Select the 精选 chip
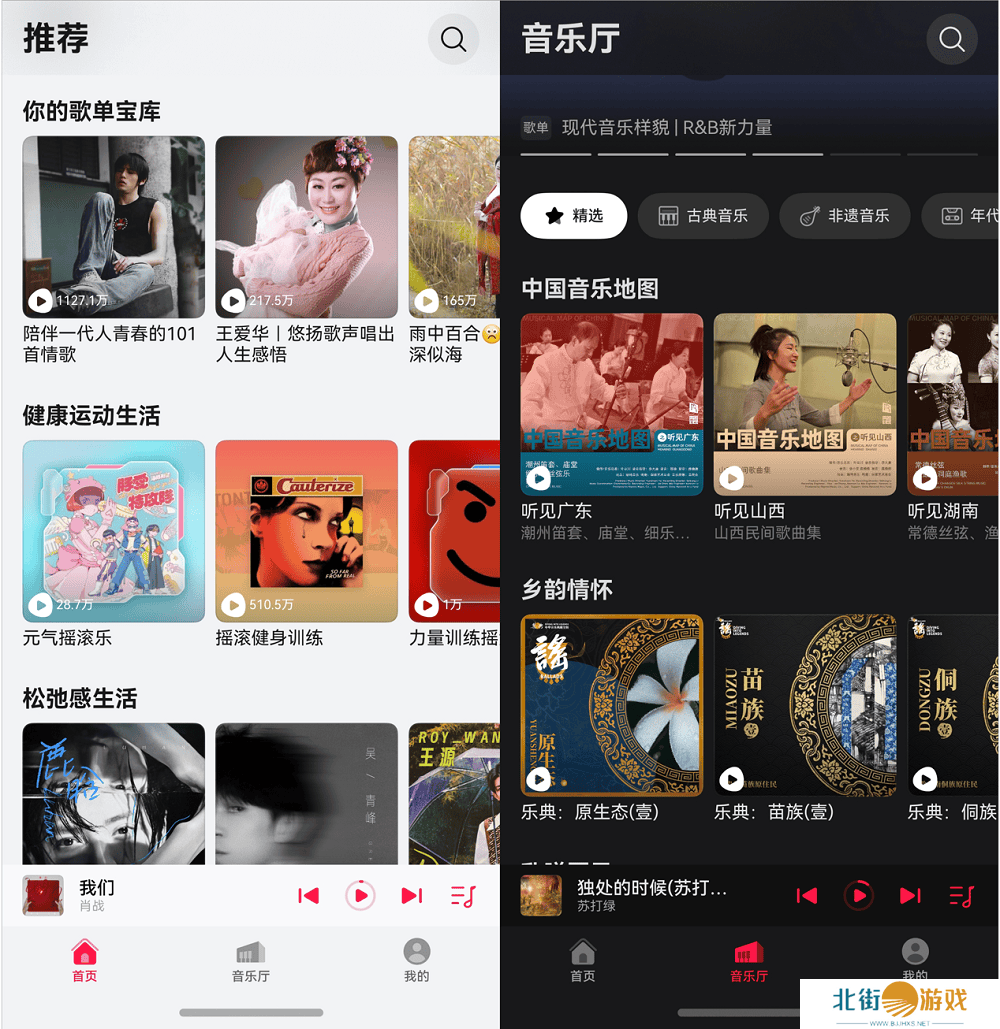 [573, 215]
